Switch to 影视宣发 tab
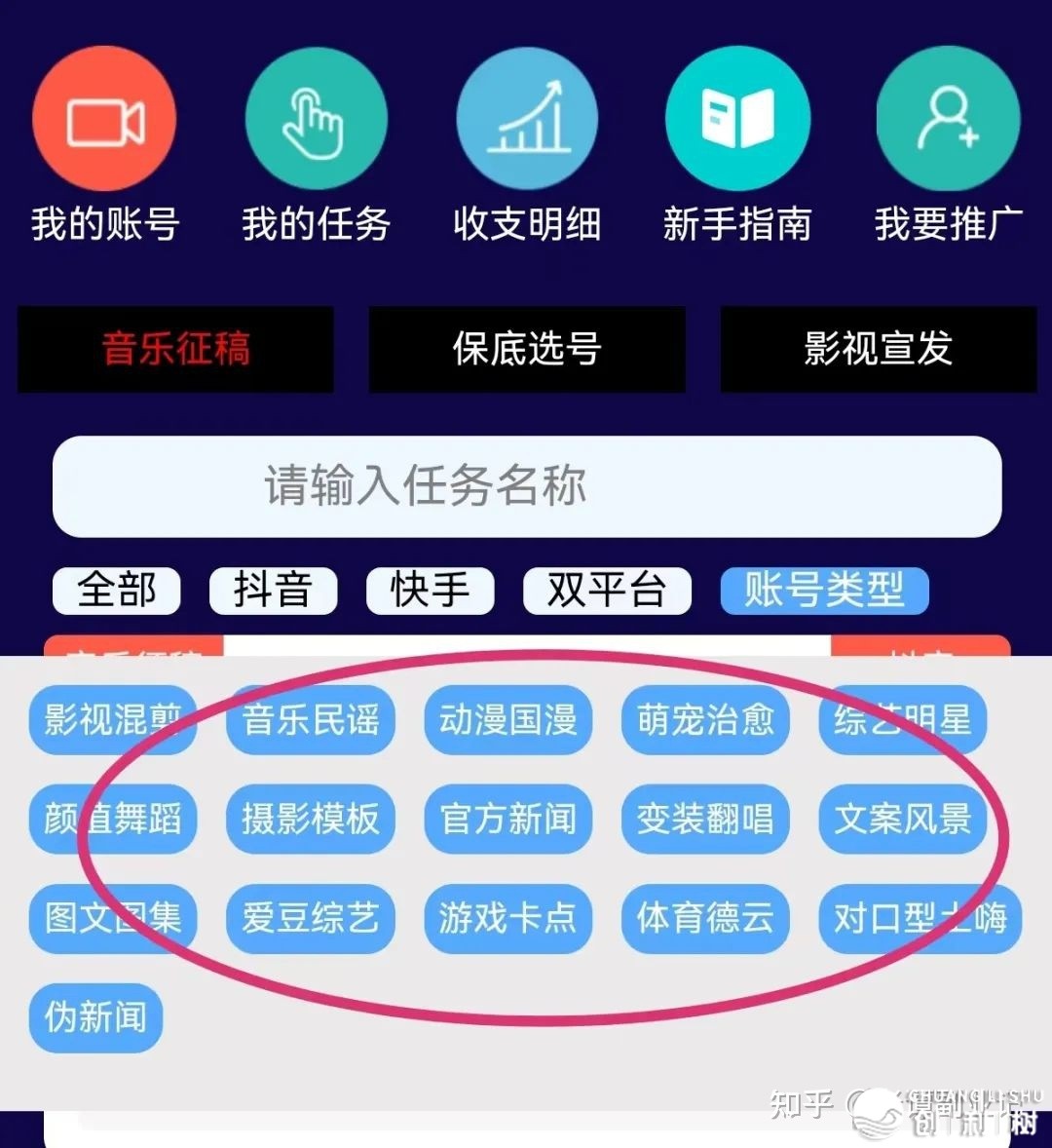 (x=878, y=349)
